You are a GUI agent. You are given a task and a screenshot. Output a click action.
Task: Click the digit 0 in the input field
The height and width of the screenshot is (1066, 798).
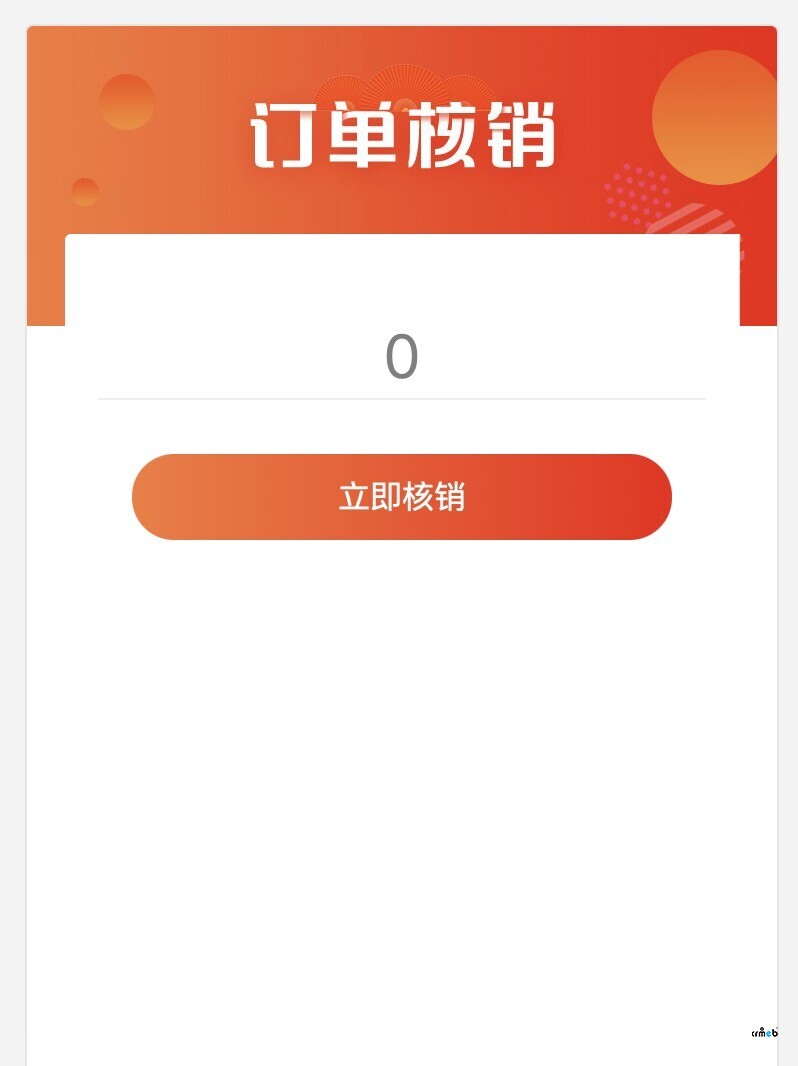point(399,358)
